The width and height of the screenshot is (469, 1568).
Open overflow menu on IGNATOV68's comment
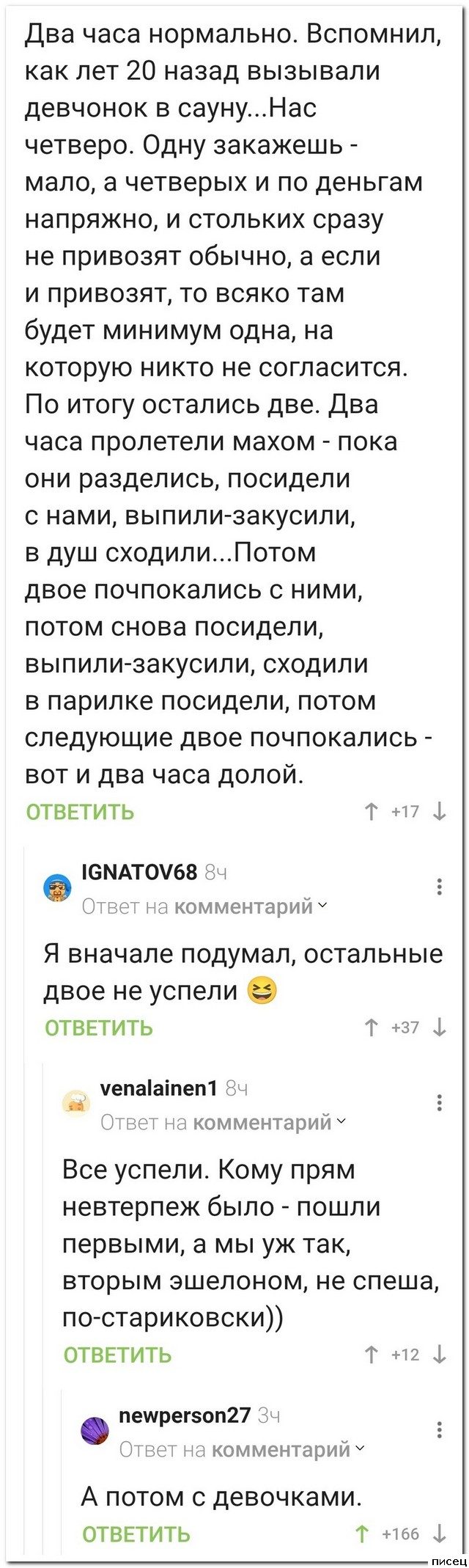coord(438,887)
